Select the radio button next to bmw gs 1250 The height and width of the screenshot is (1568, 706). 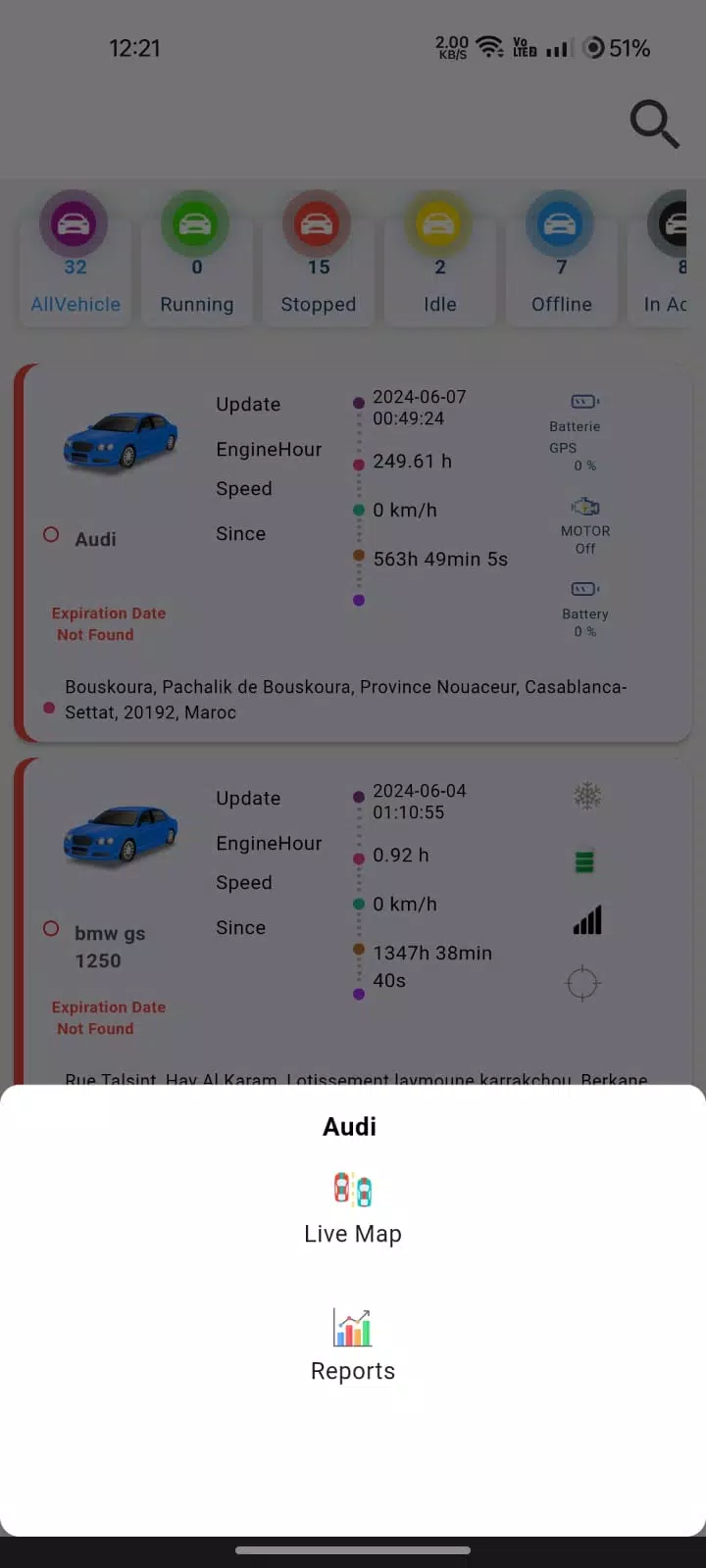[x=50, y=928]
